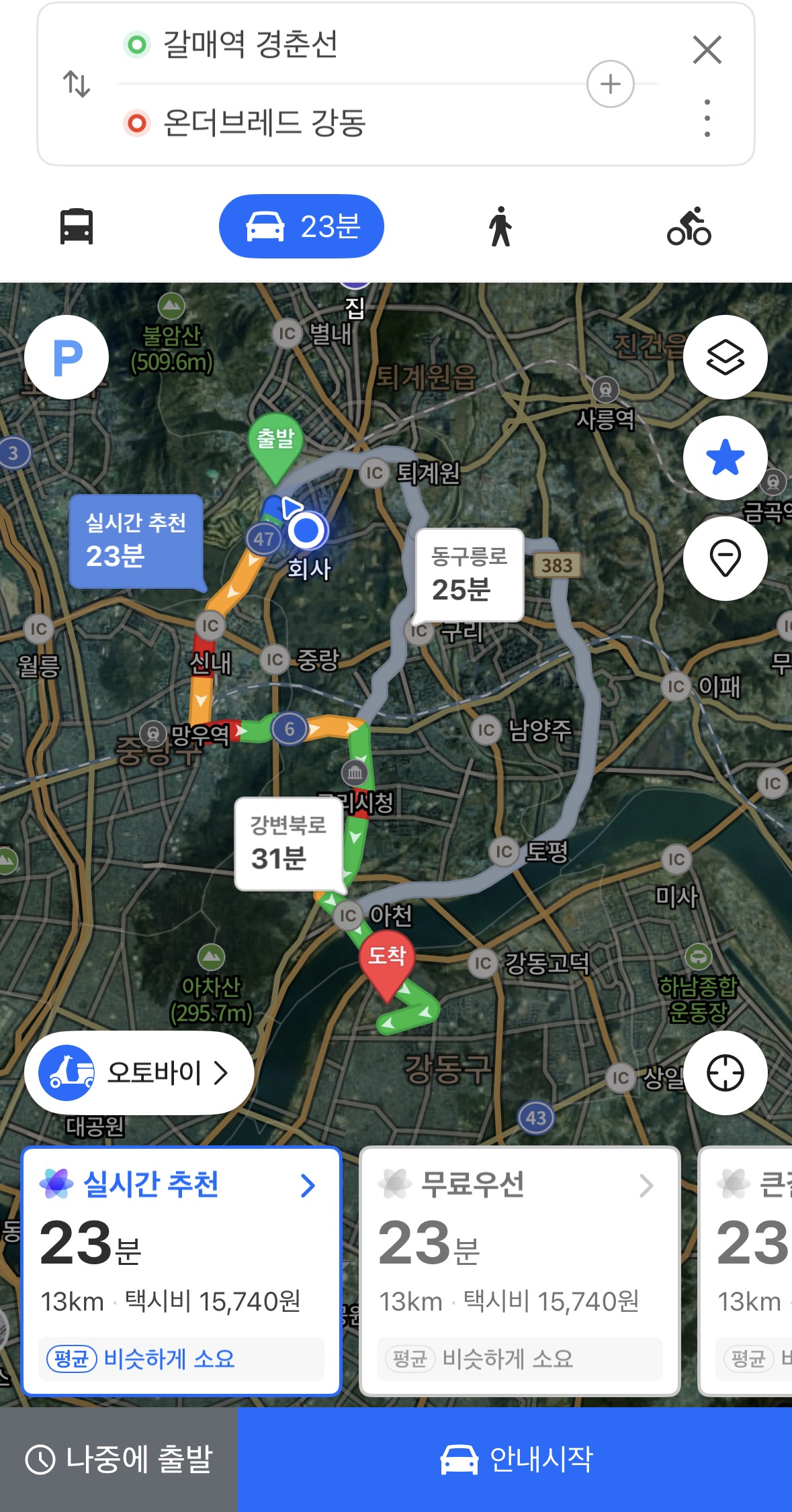Show parking with the P button
The image size is (792, 1512).
tap(67, 357)
